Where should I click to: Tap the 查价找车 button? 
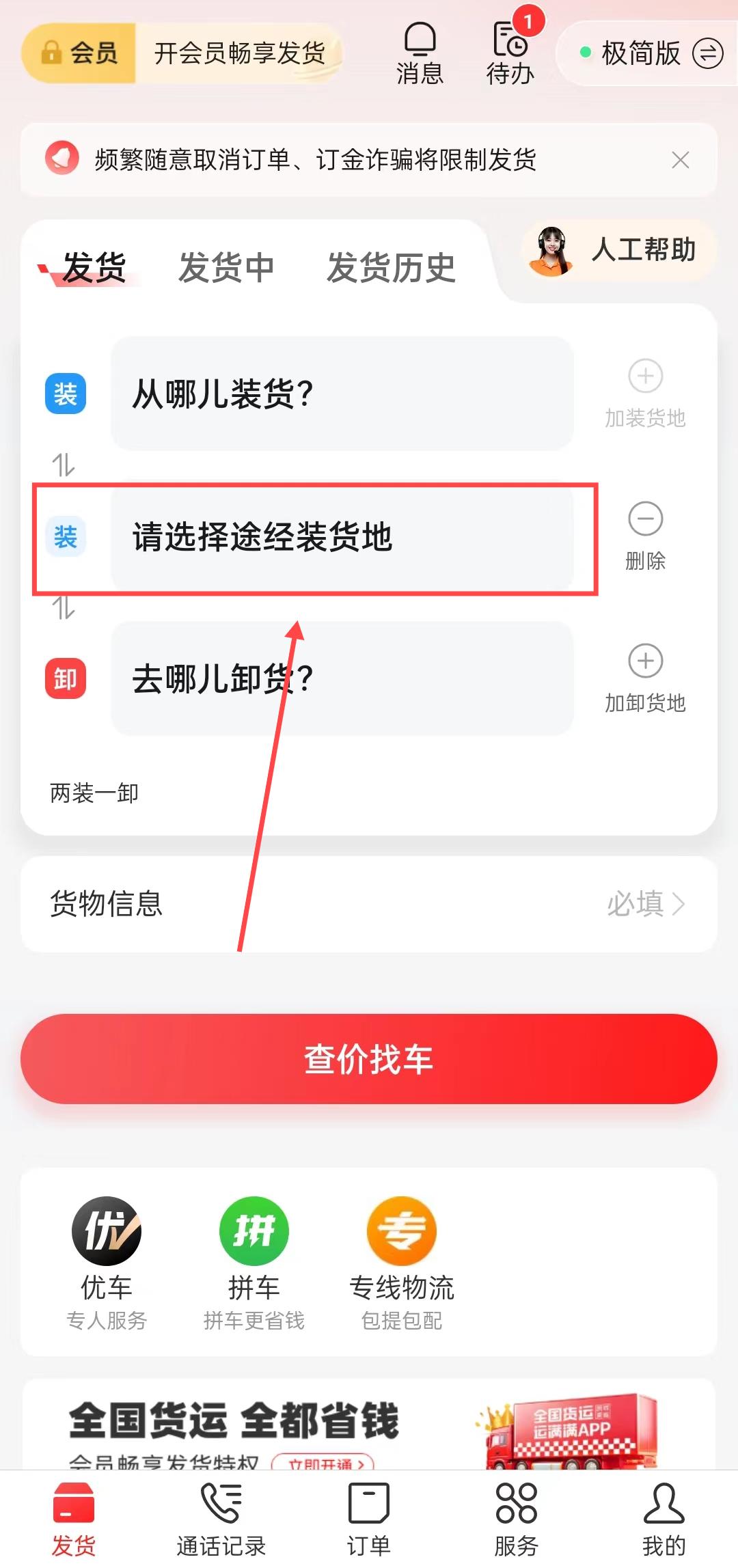[x=369, y=1059]
